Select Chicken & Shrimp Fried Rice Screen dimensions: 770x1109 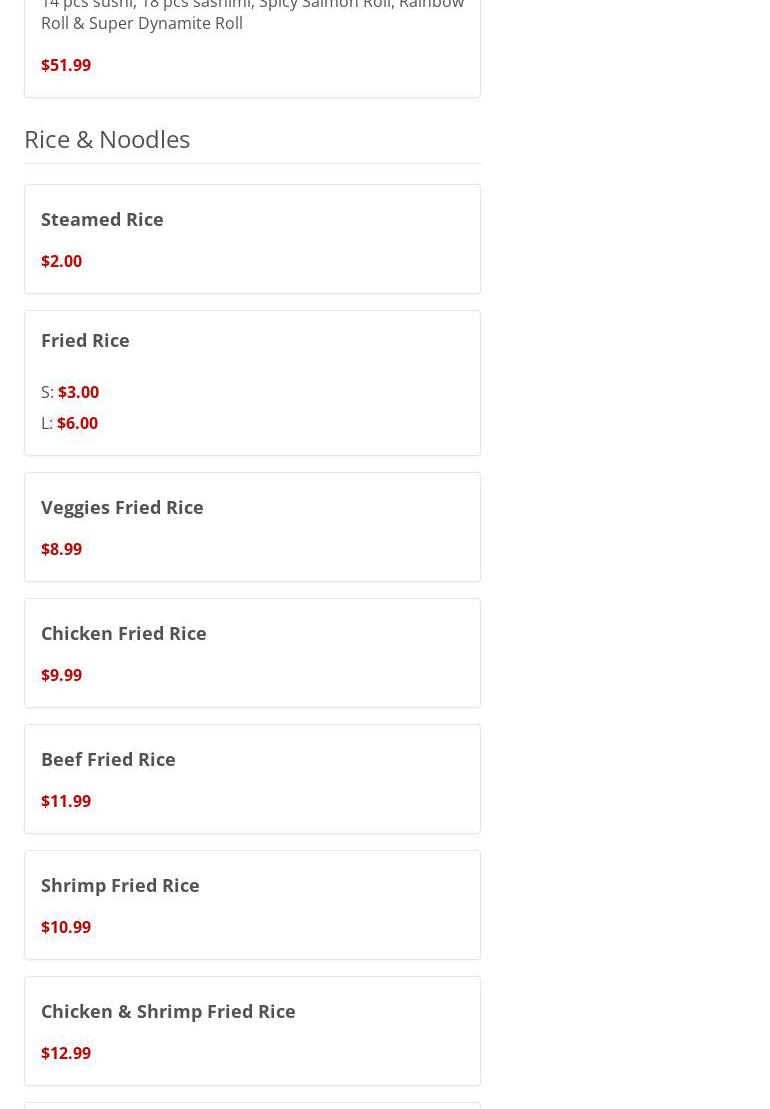252,1031
